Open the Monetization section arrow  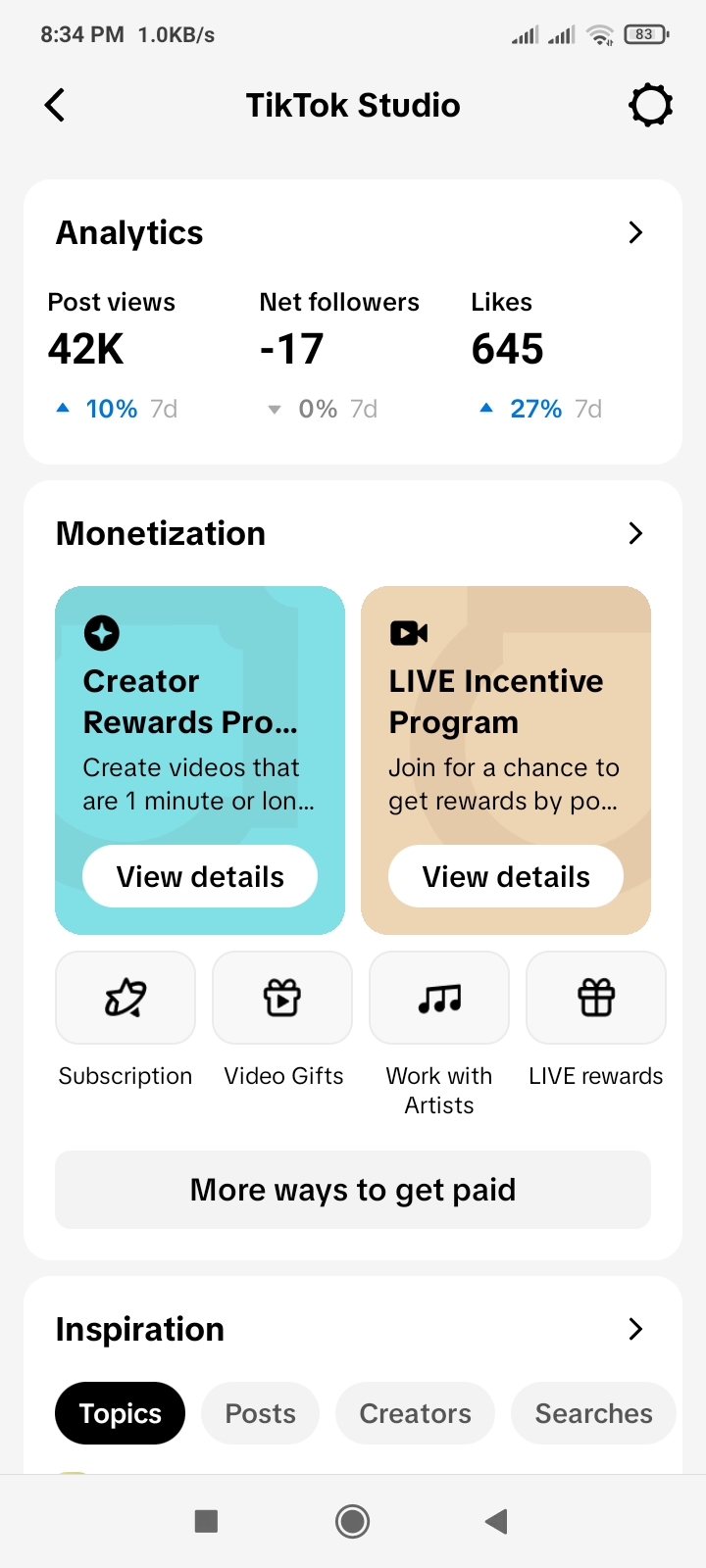click(635, 533)
